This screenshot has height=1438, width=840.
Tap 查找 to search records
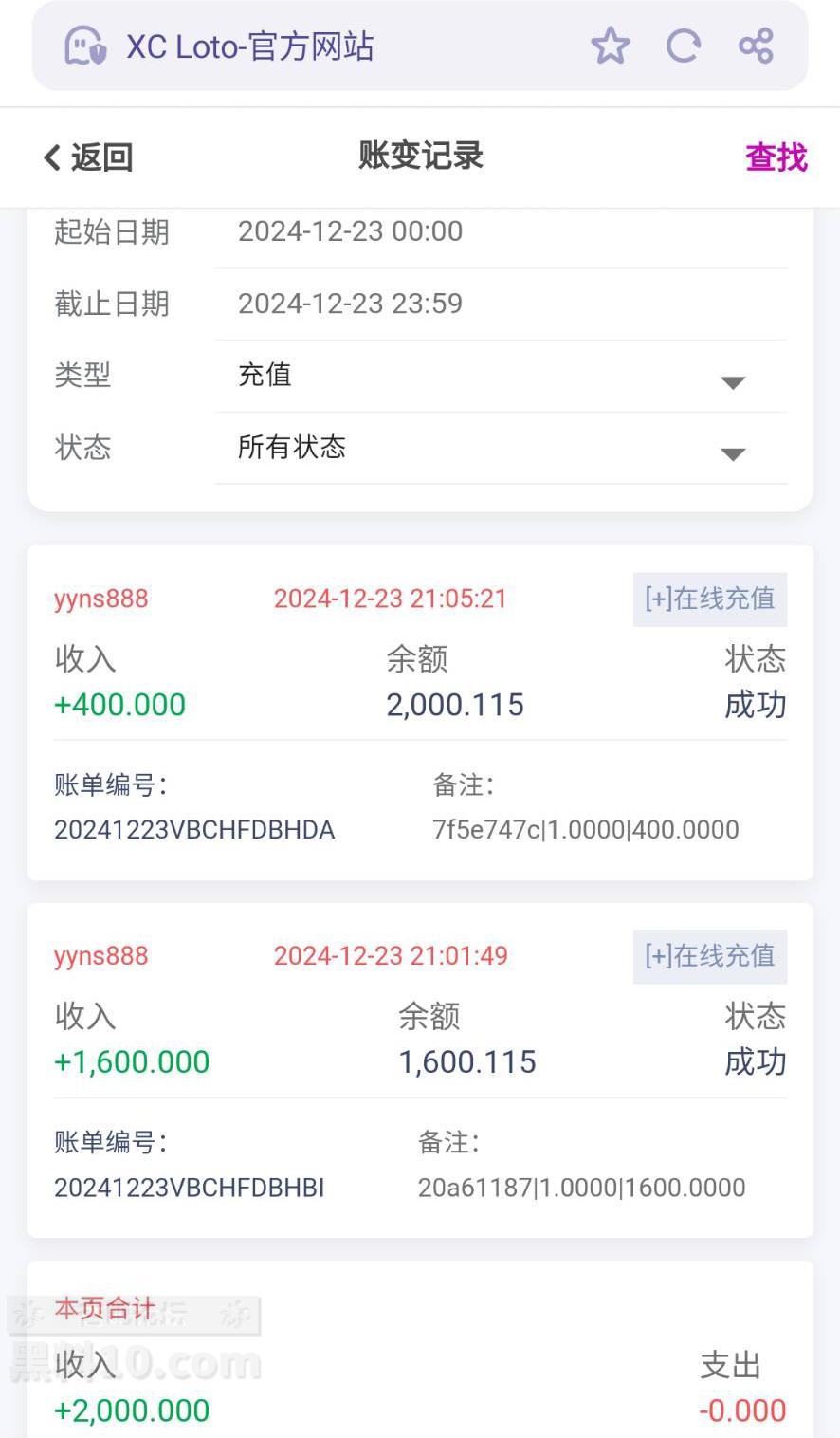pos(776,157)
